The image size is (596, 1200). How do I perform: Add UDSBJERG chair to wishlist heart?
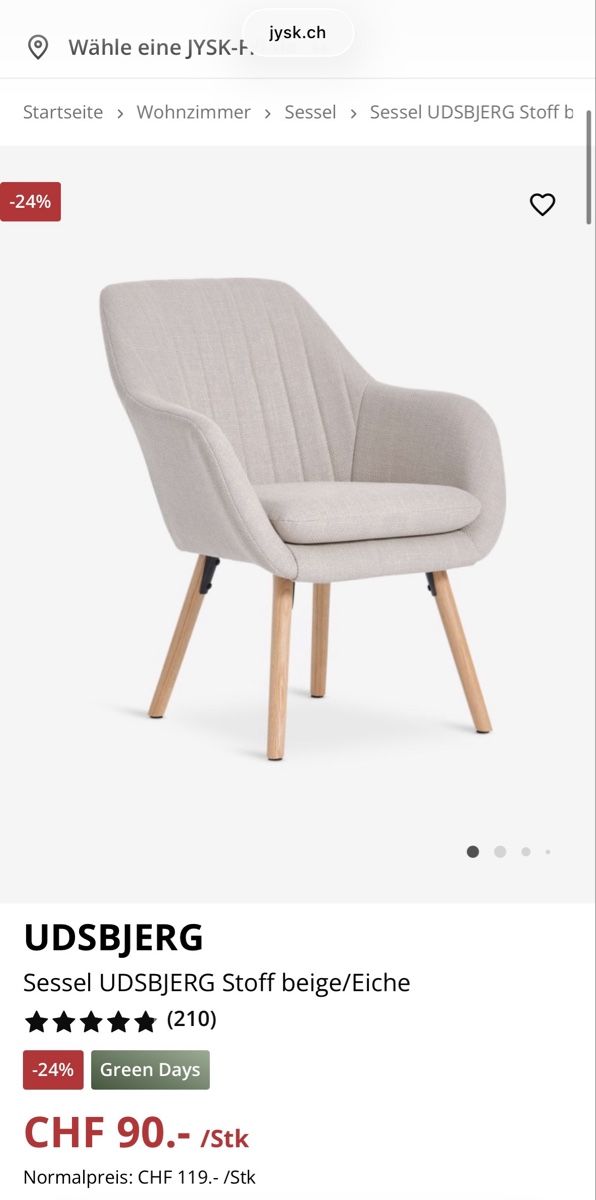tap(542, 204)
